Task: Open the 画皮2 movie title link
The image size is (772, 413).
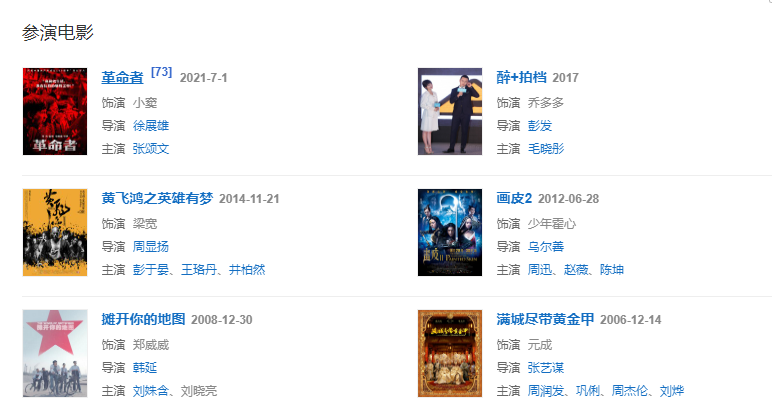Action: click(514, 198)
